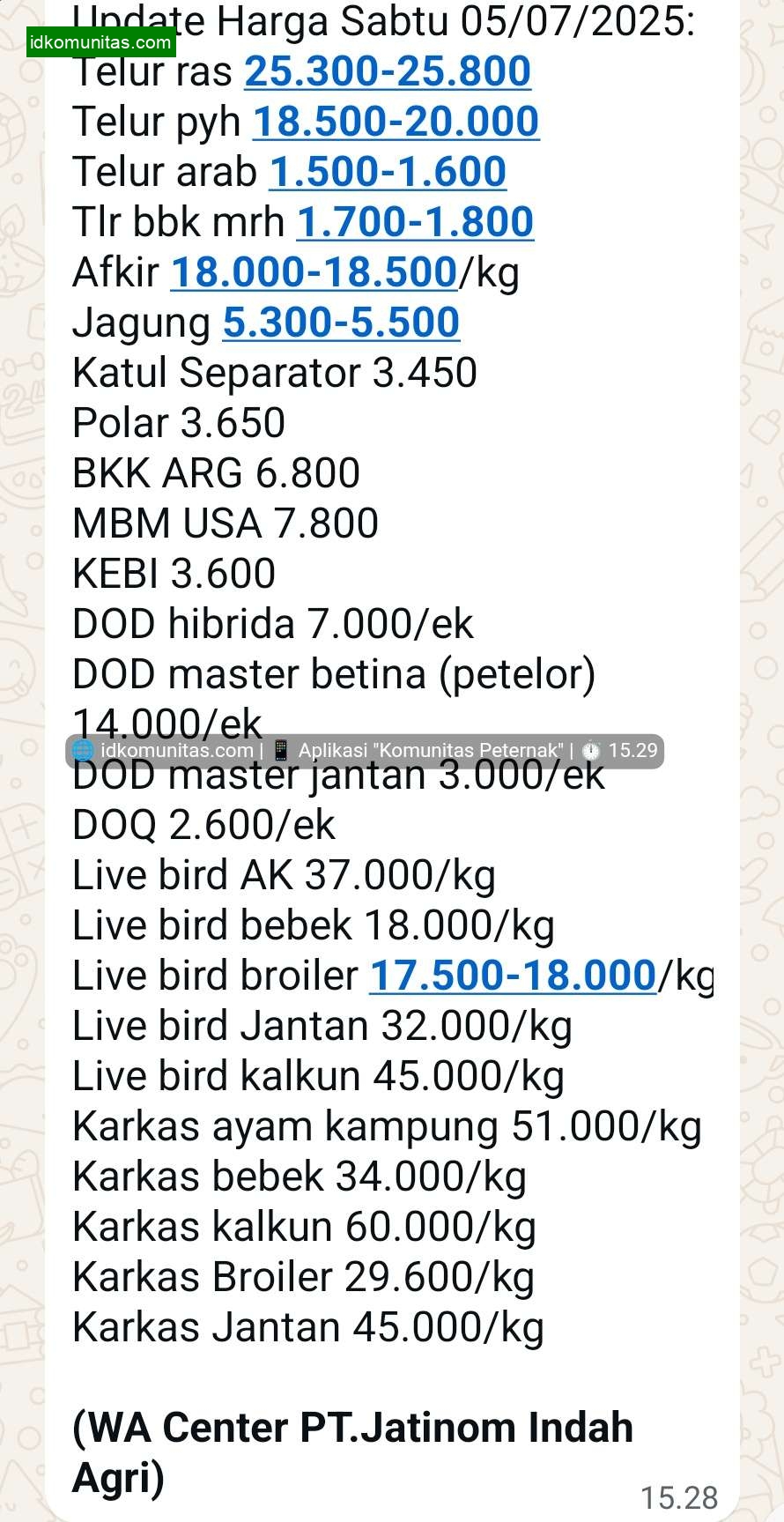Viewport: 784px width, 1522px height.
Task: Open the Jagung 5.300-5.500 link
Action: pos(341,323)
